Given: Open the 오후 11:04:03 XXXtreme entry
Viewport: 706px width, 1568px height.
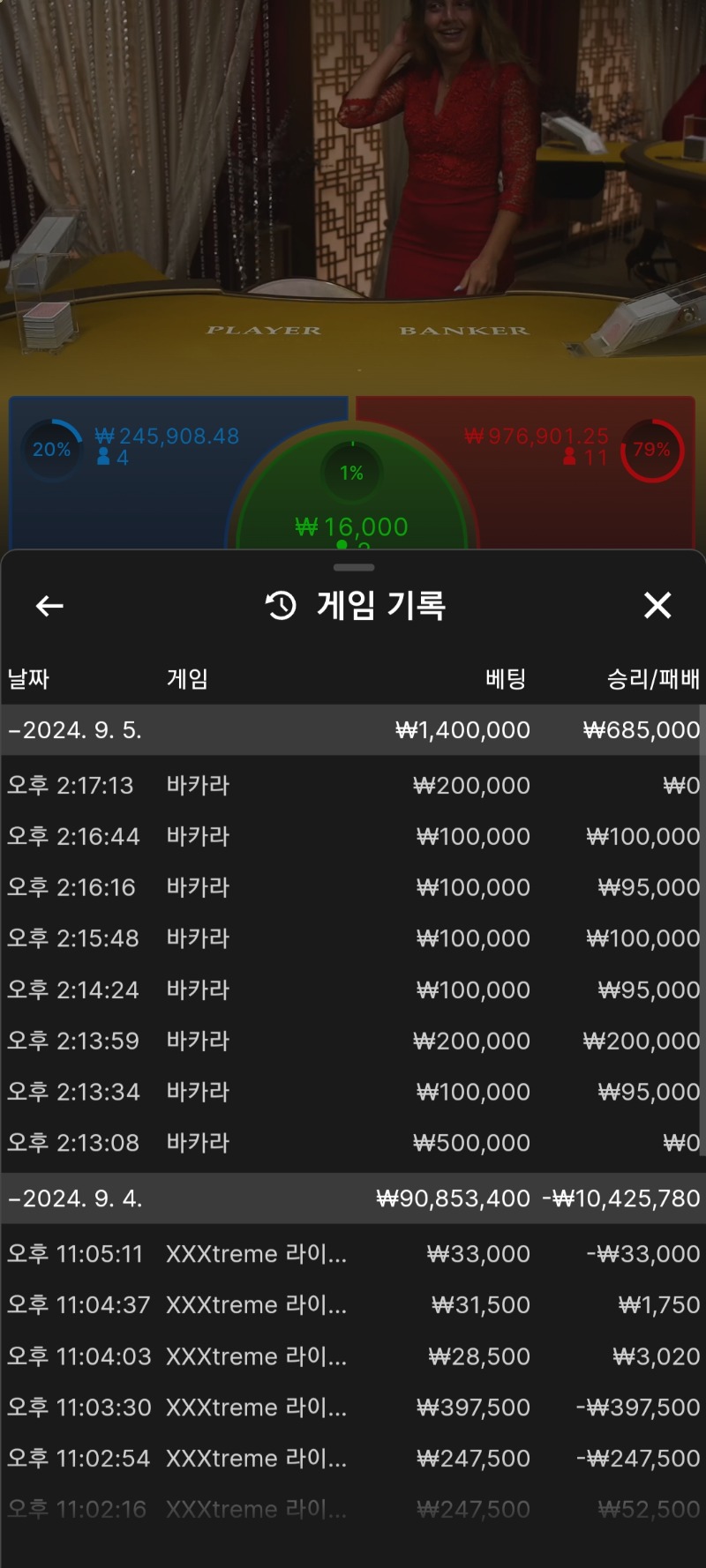Looking at the screenshot, I should point(353,1356).
